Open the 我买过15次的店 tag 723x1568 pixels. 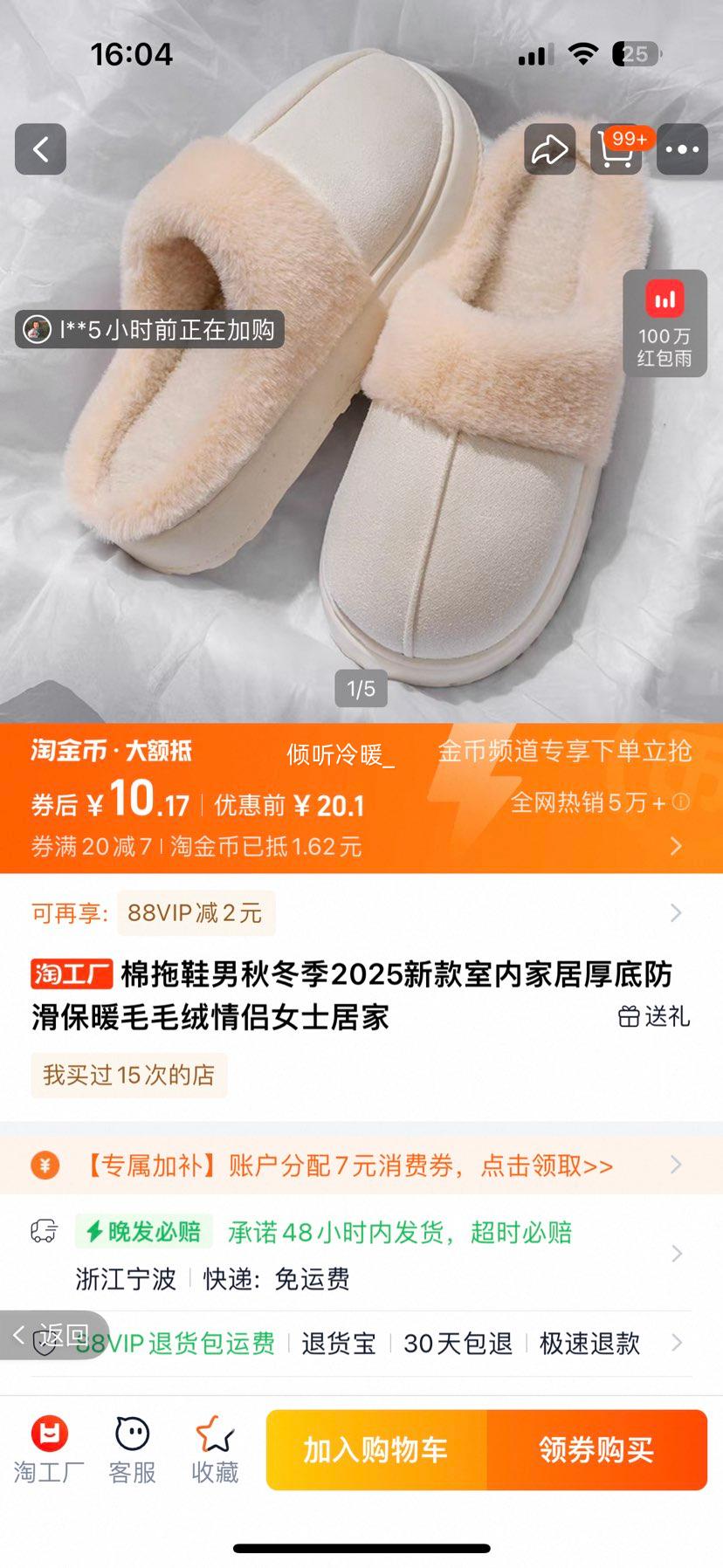(129, 1075)
